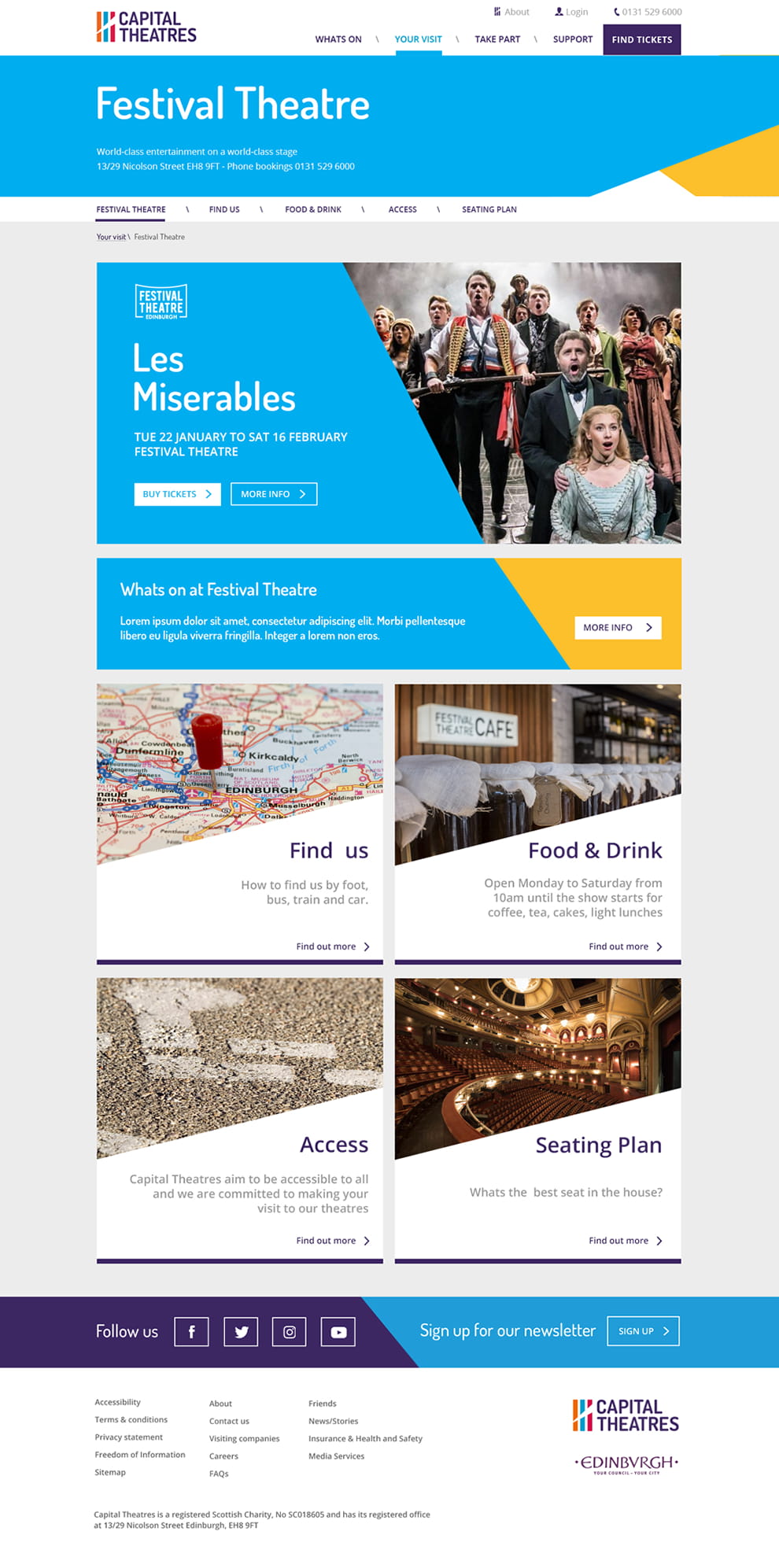
Task: Open the Whats On menu
Action: tap(338, 39)
